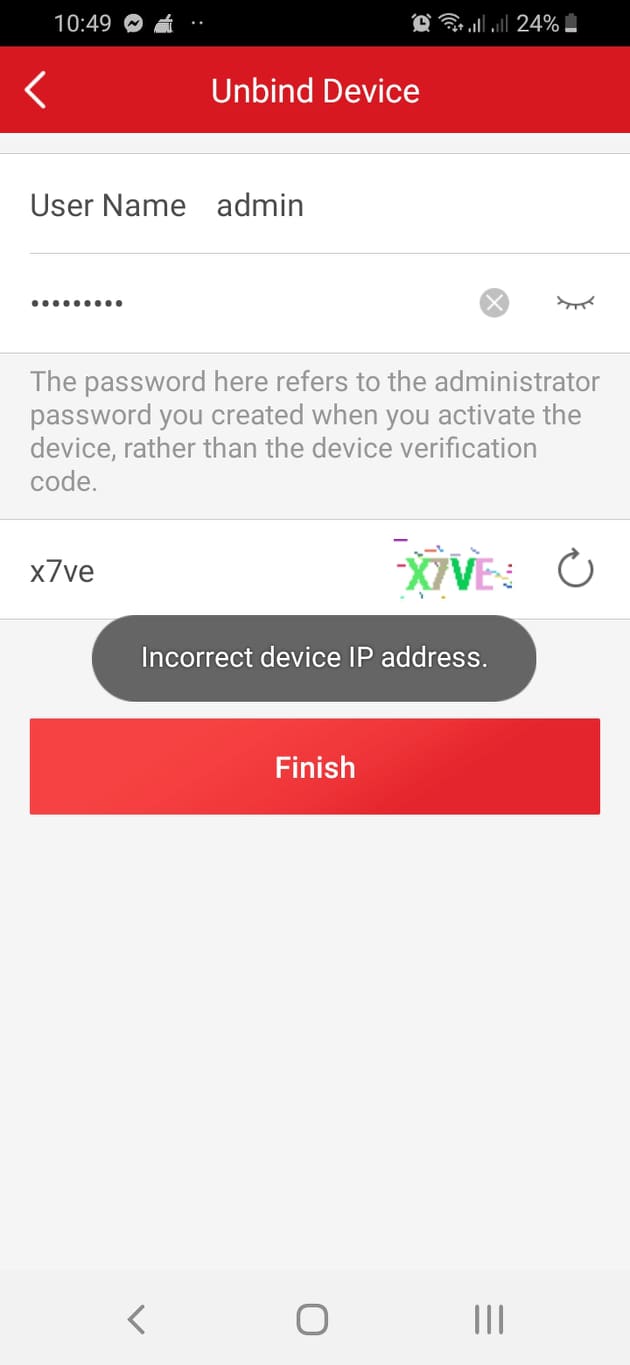The width and height of the screenshot is (630, 1365).
Task: Tap the Finish button
Action: pyautogui.click(x=315, y=767)
